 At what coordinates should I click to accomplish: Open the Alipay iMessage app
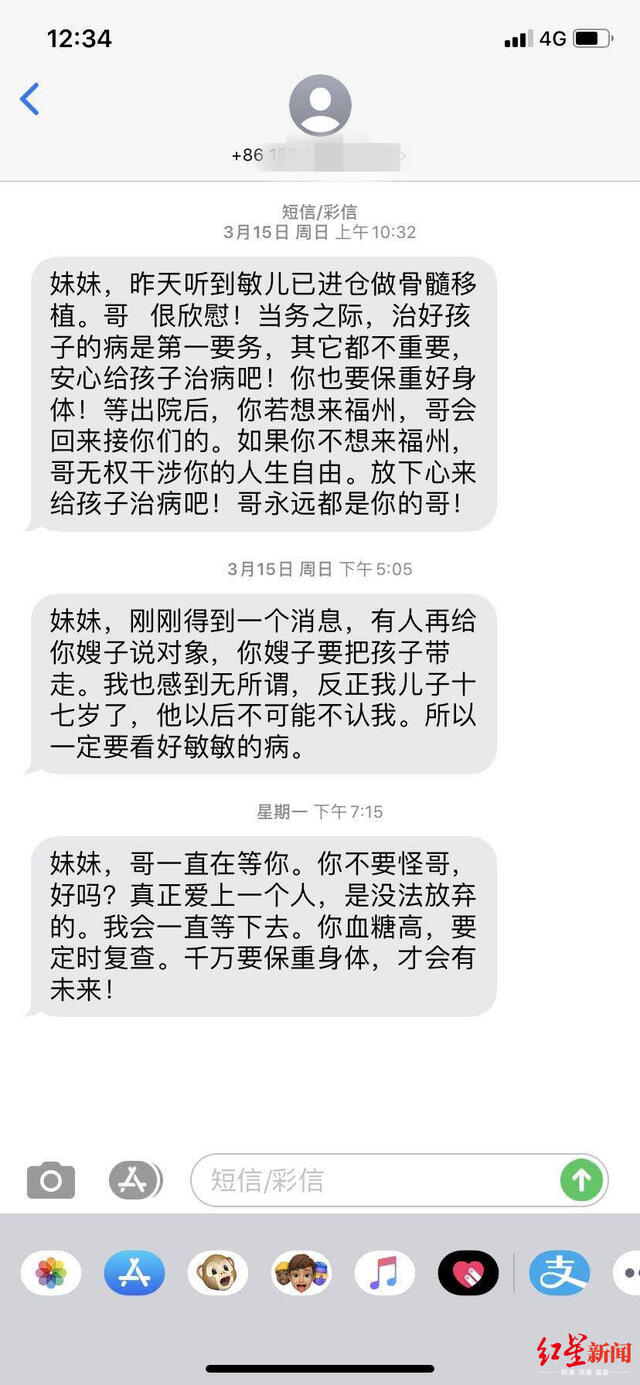pos(559,1273)
